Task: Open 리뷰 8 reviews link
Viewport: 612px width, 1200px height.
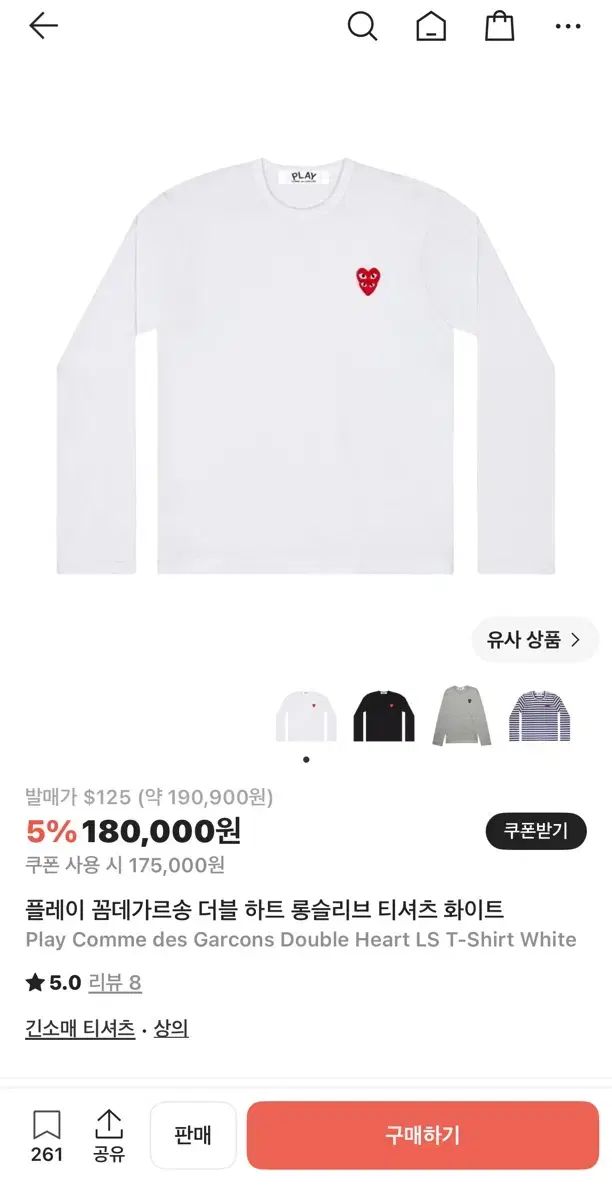Action: [115, 983]
